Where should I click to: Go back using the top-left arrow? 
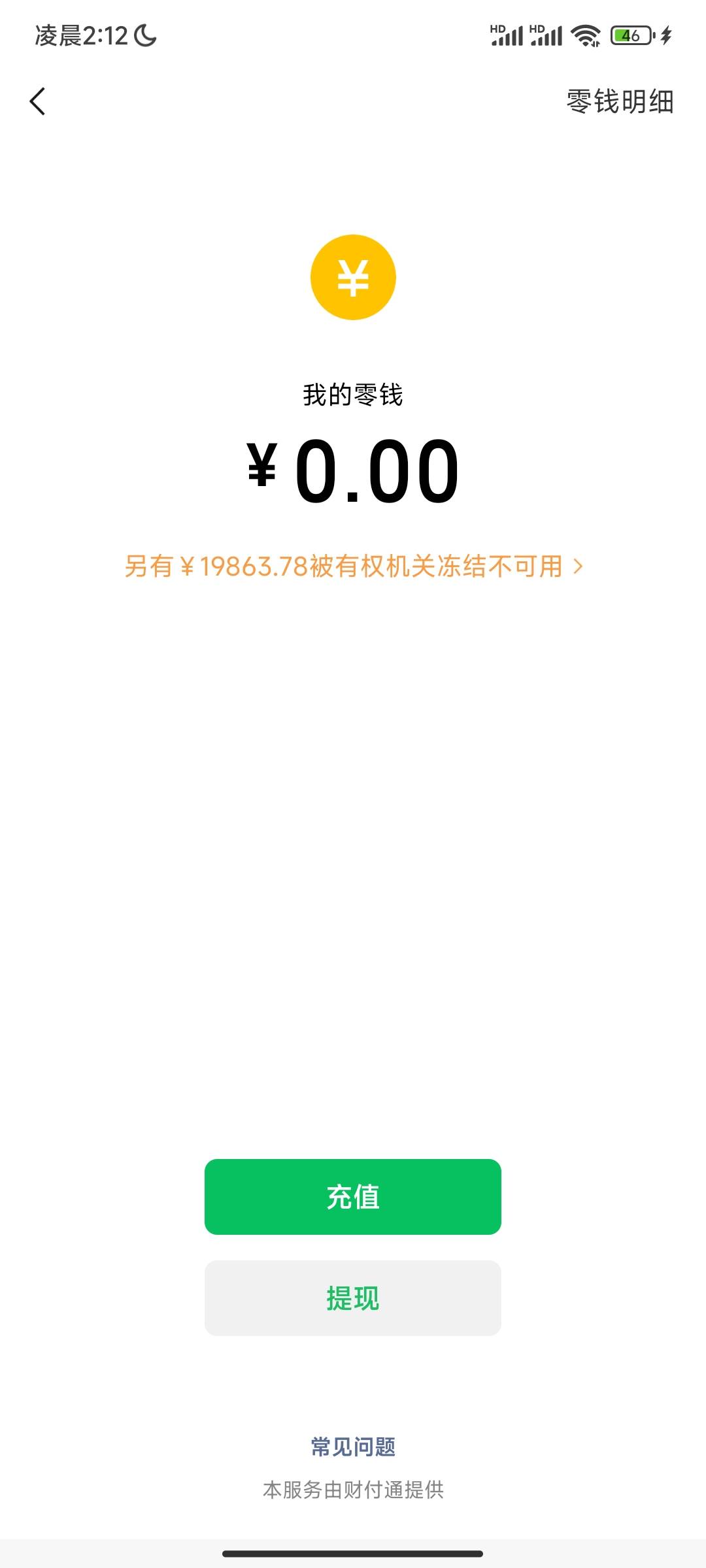(38, 101)
